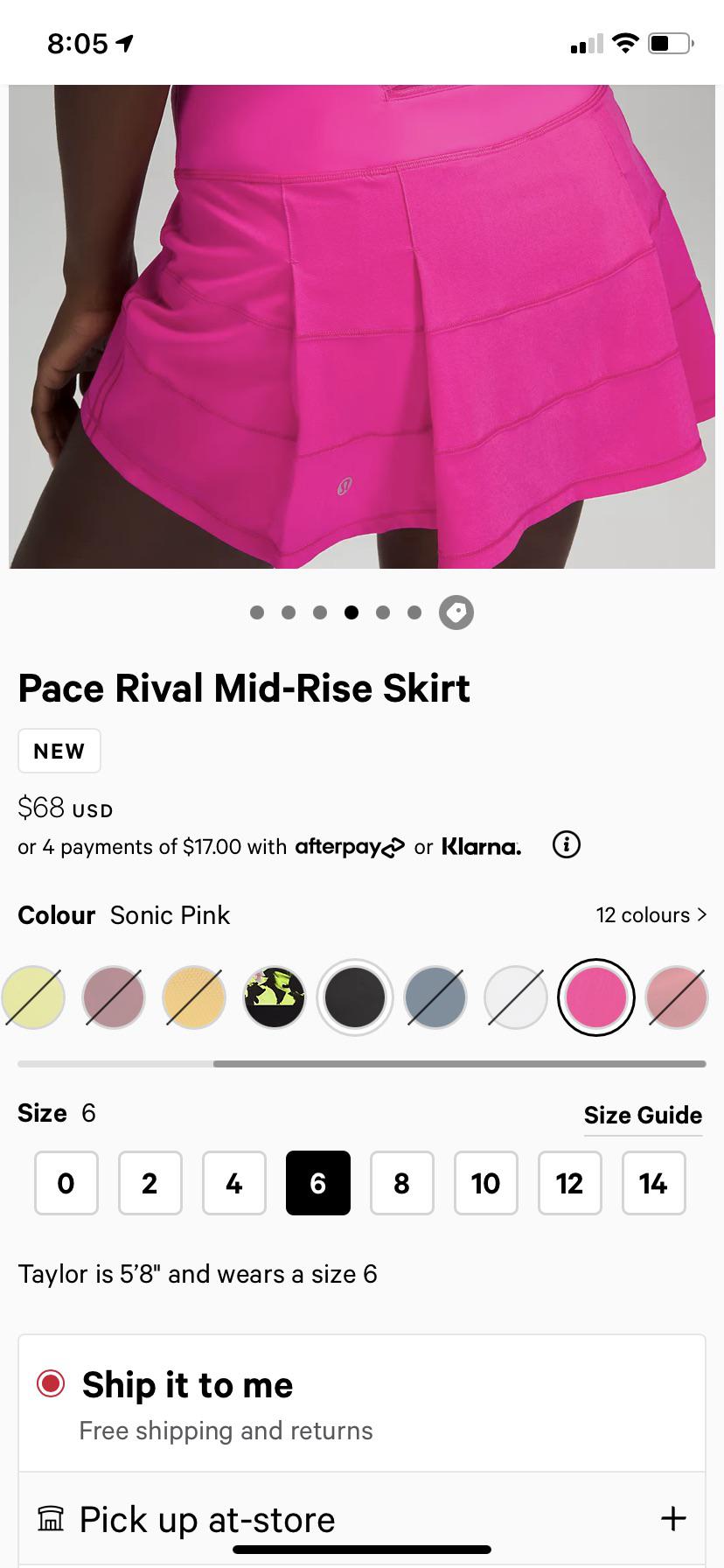Select the black colour swatch
Screen dimensions: 724x1568
(354, 997)
